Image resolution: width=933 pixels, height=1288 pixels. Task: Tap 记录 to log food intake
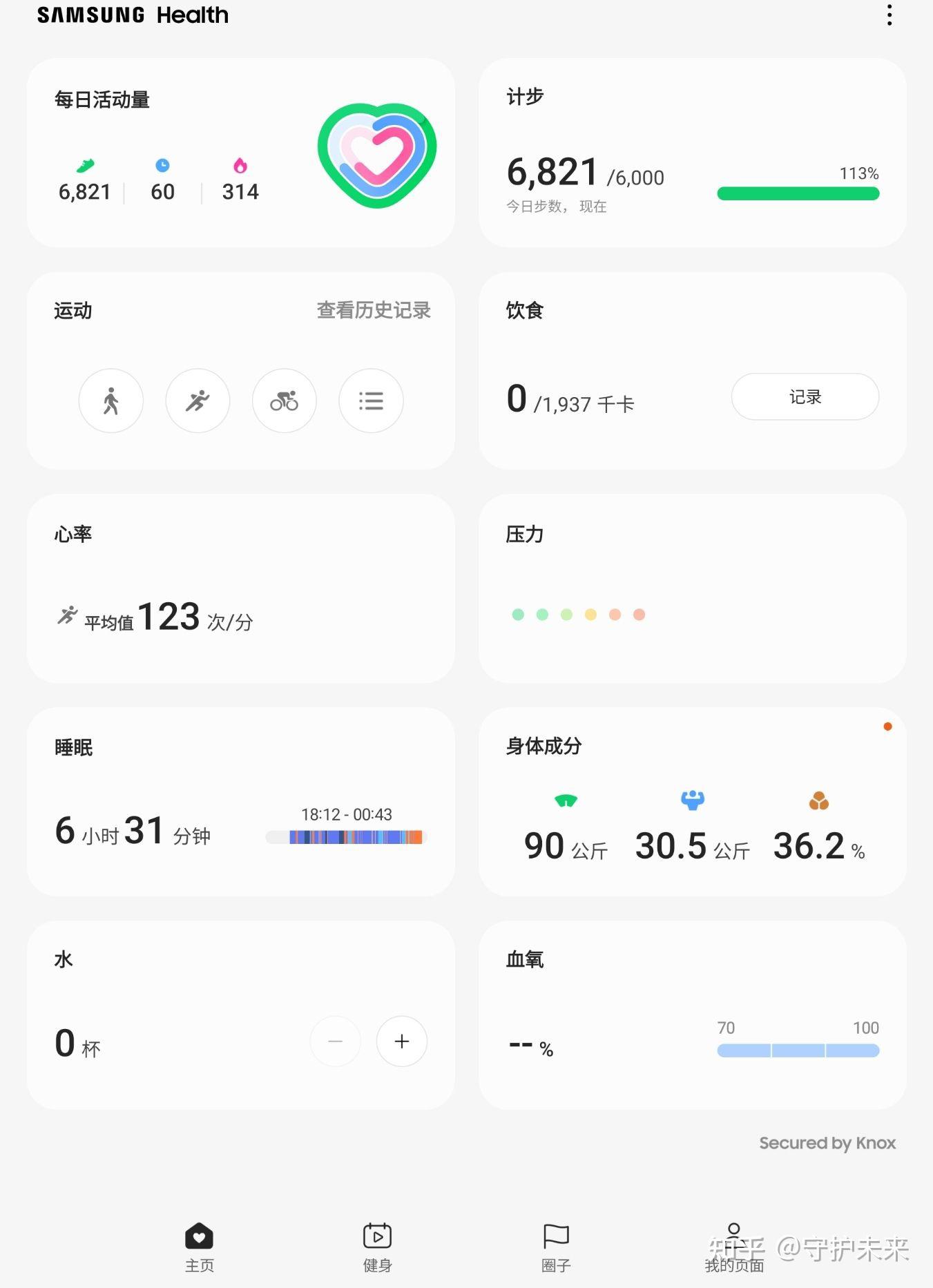coord(805,397)
